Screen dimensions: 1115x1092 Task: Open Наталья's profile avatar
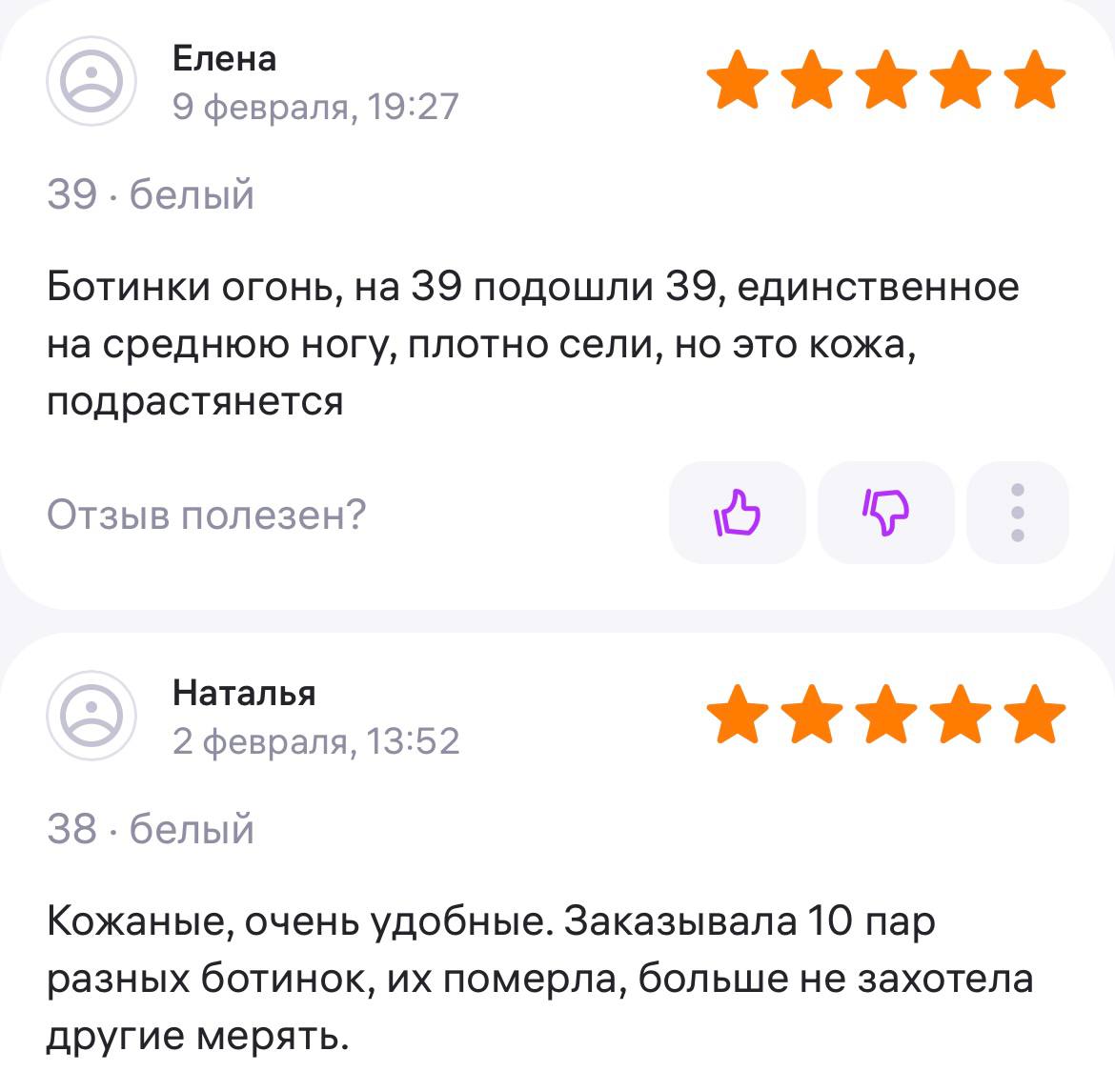click(x=91, y=716)
